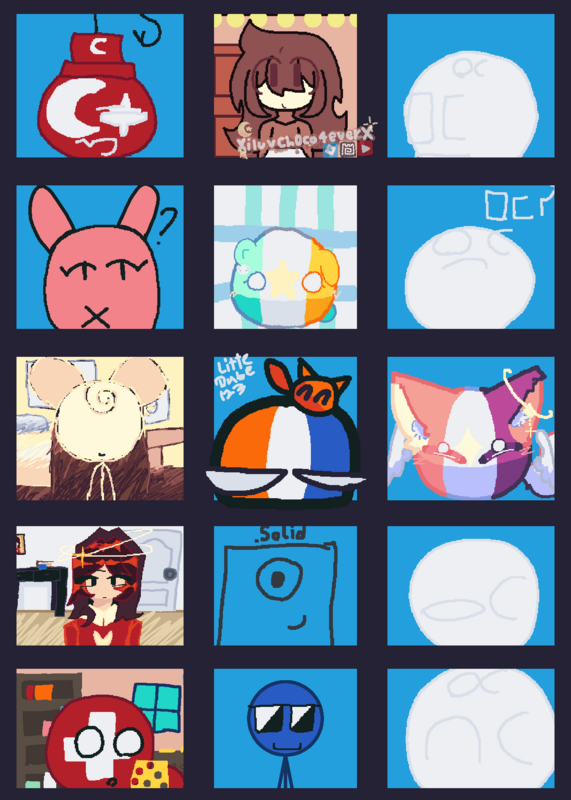The height and width of the screenshot is (800, 571).
Task: Open the Solid one-eyed square drawing
Action: [x=285, y=586]
